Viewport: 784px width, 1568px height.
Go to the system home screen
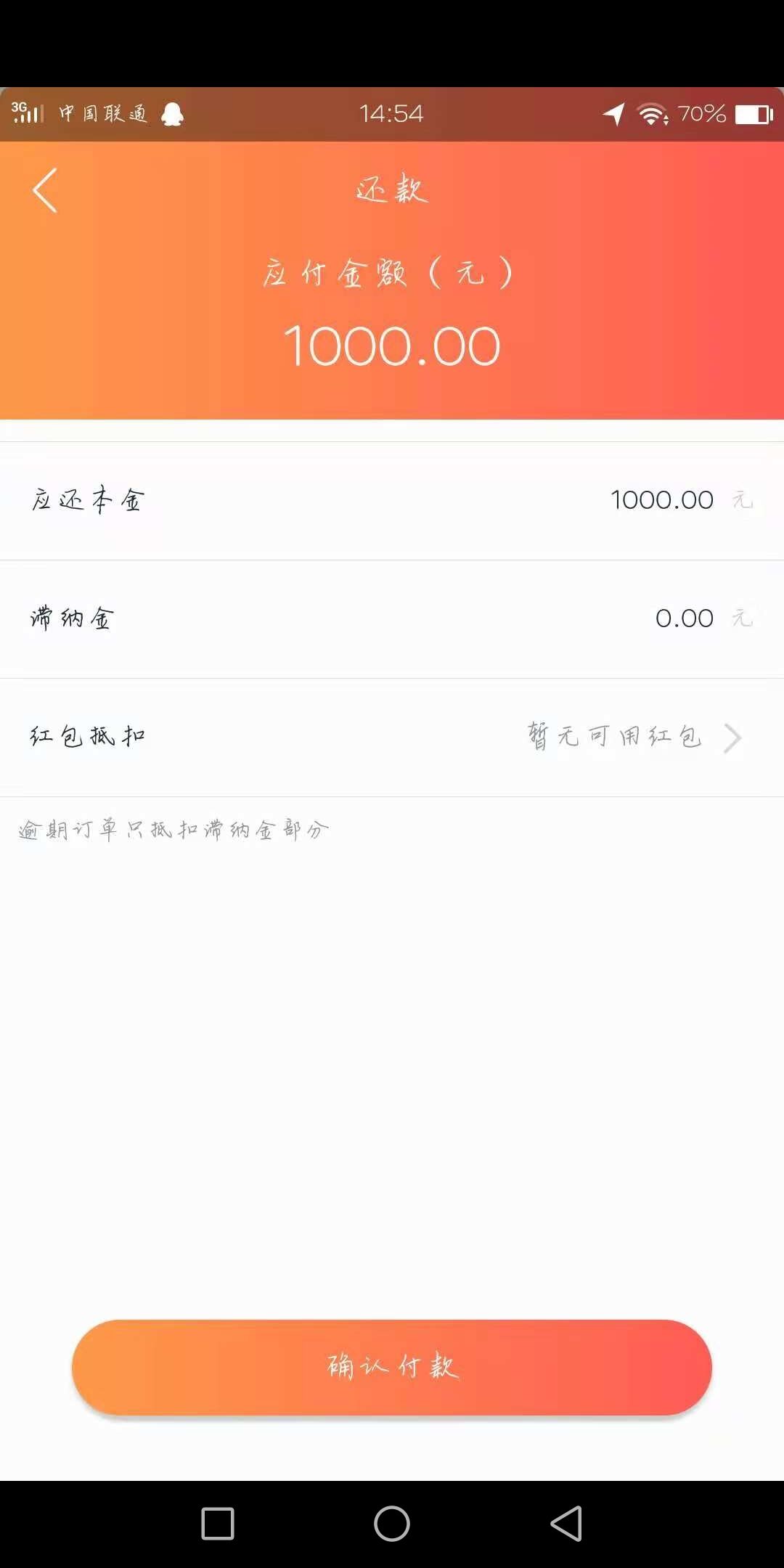(x=392, y=1523)
